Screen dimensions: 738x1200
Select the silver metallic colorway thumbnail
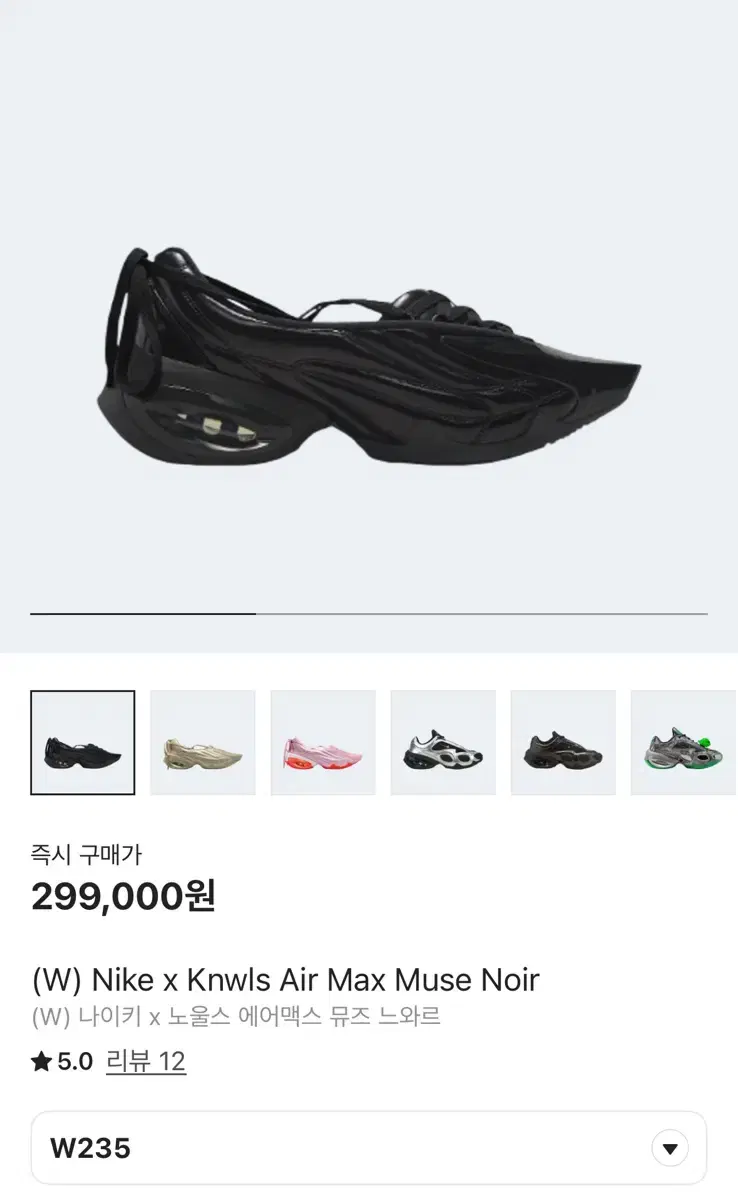coord(442,741)
